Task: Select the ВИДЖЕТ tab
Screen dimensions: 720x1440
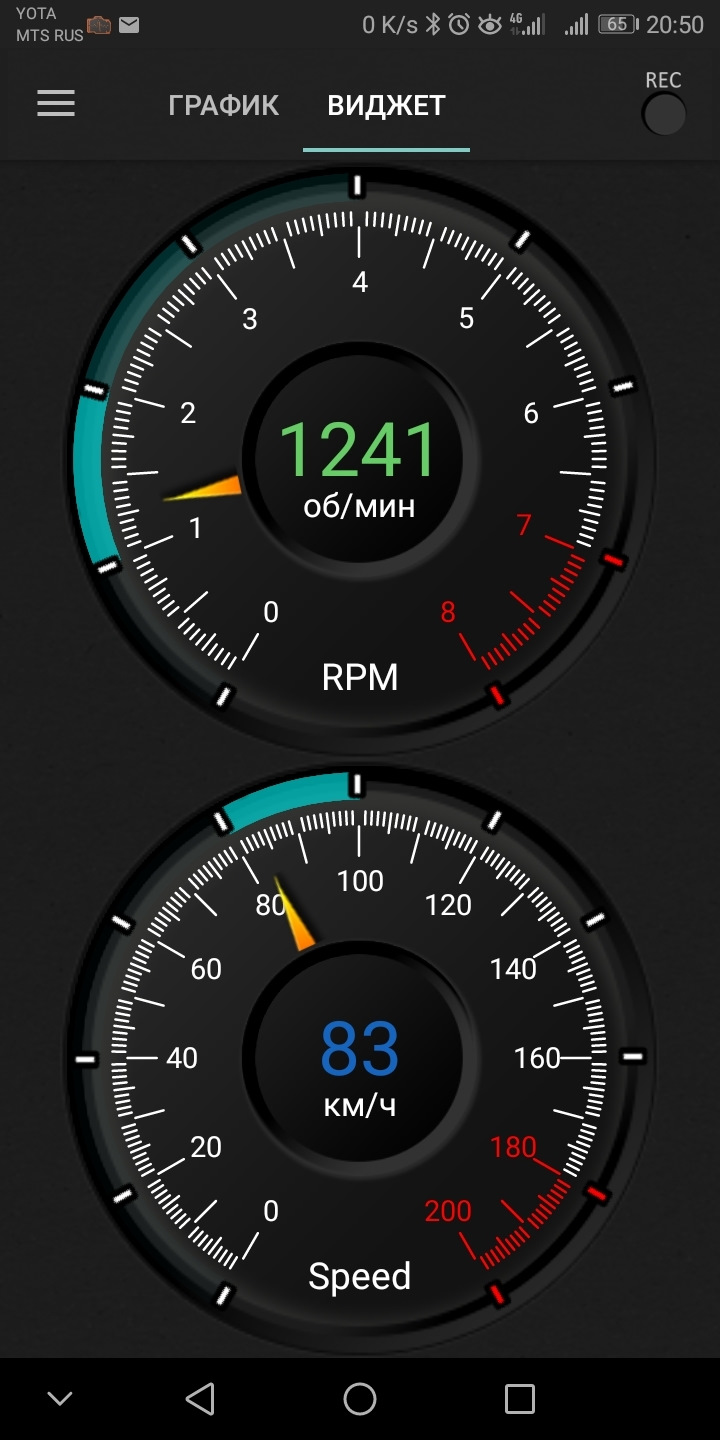Action: tap(386, 106)
